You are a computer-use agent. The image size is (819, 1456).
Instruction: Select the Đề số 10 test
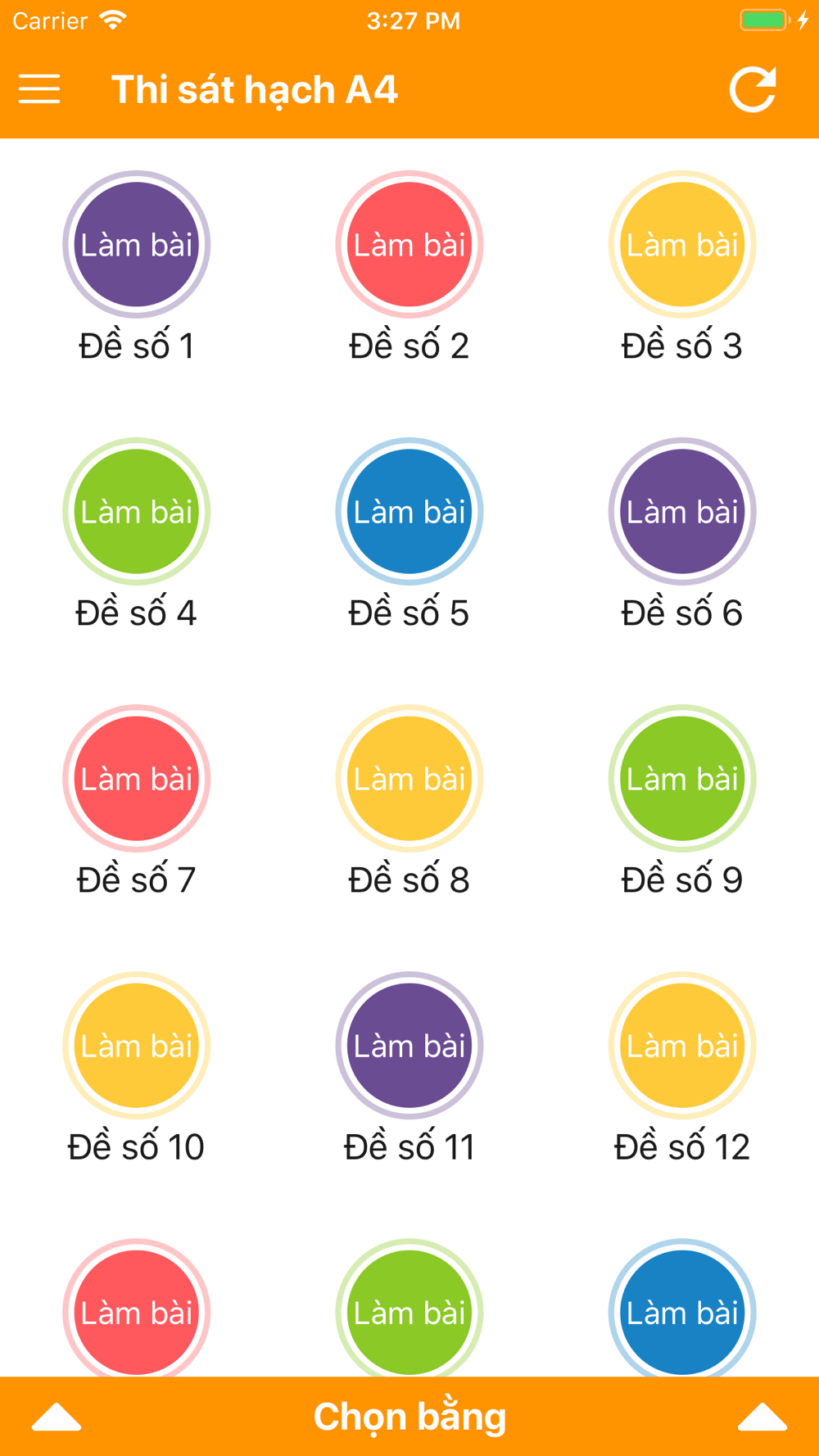pyautogui.click(x=137, y=1045)
